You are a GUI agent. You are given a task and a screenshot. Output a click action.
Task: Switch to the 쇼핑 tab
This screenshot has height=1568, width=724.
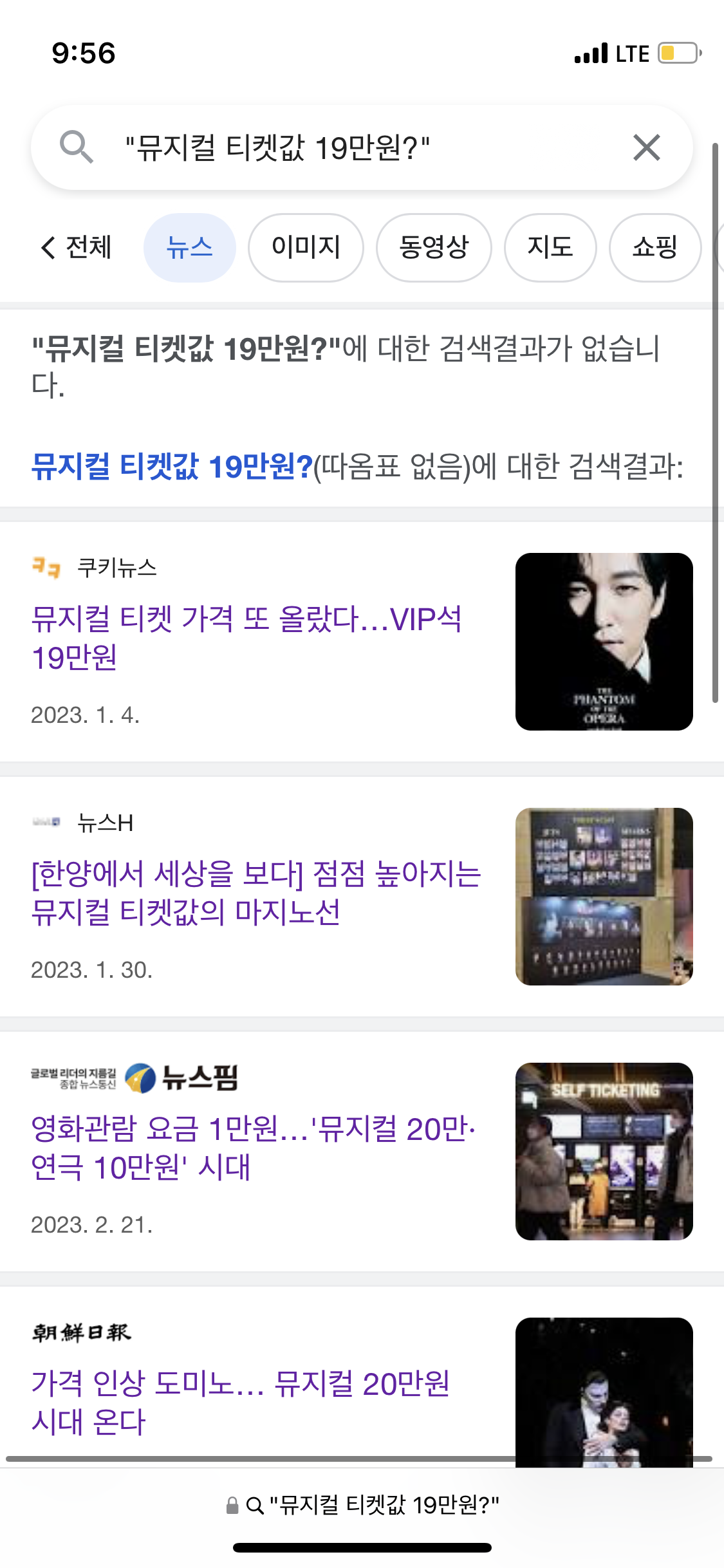[x=655, y=247]
